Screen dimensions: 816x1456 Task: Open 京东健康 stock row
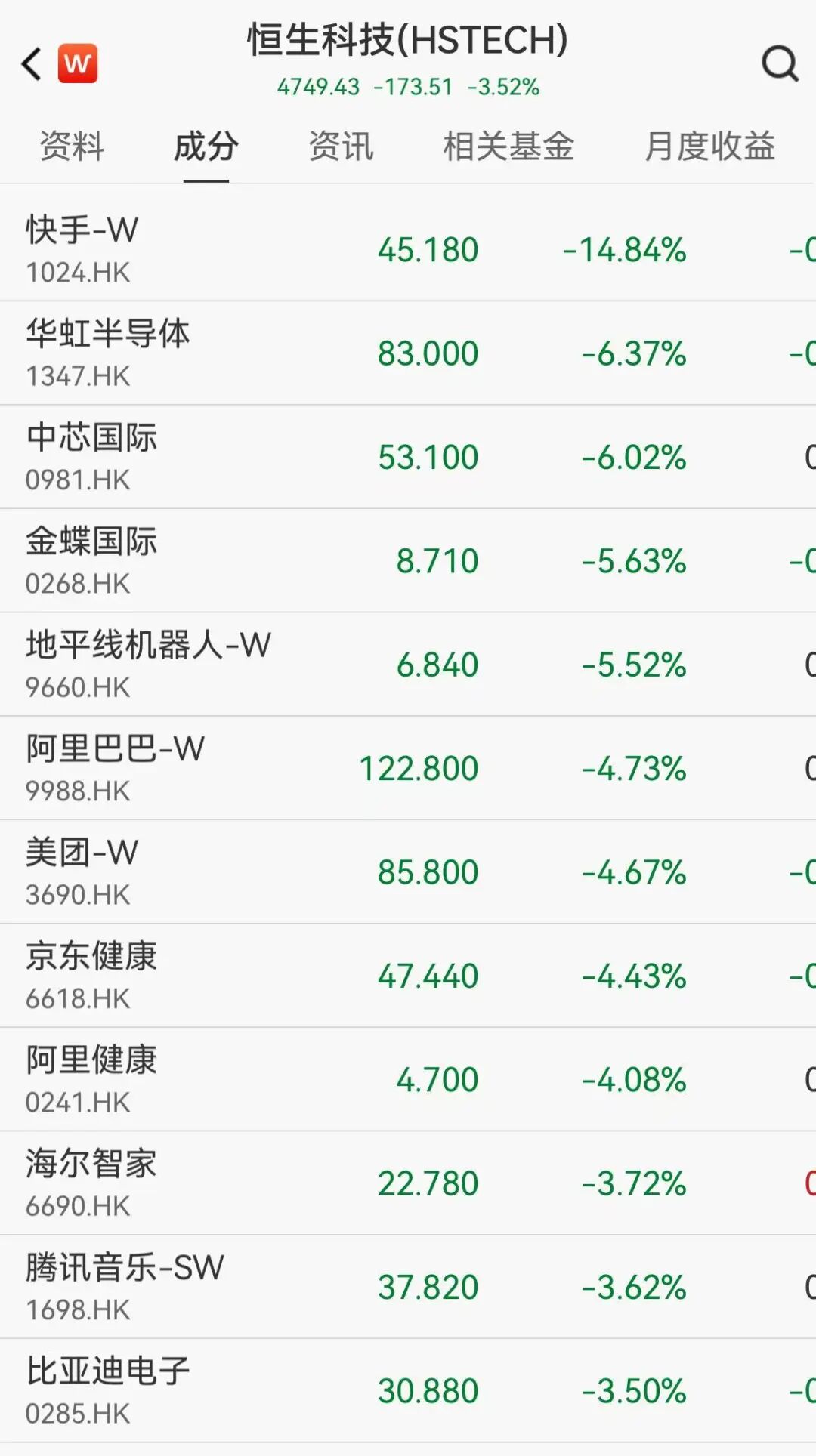tap(91, 976)
